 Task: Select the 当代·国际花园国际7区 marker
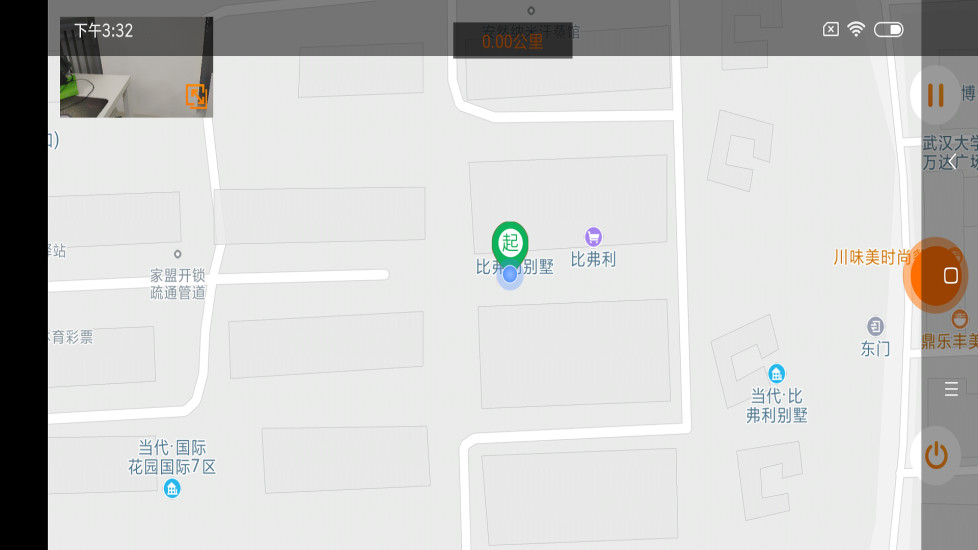coord(172,488)
